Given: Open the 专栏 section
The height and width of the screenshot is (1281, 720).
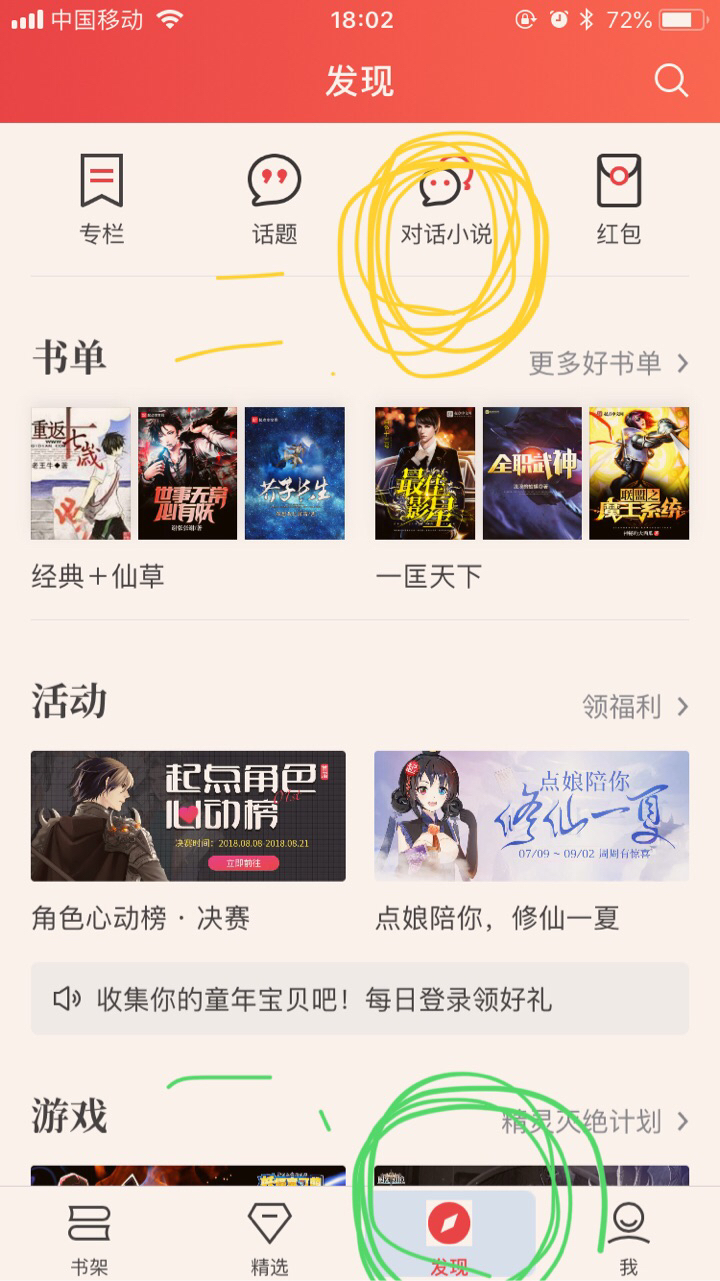Looking at the screenshot, I should (x=101, y=200).
